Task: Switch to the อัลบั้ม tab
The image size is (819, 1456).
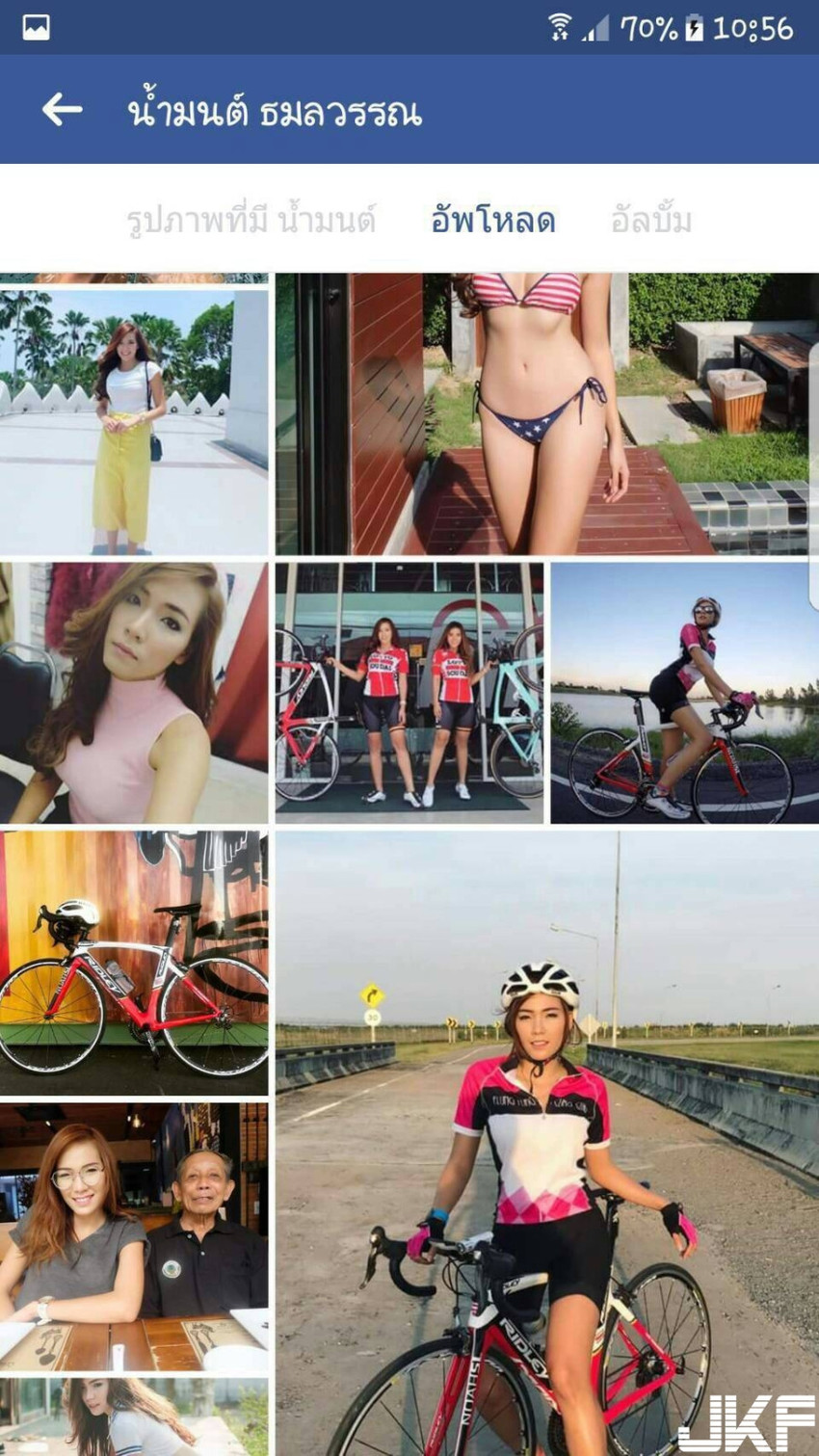Action: tap(651, 221)
